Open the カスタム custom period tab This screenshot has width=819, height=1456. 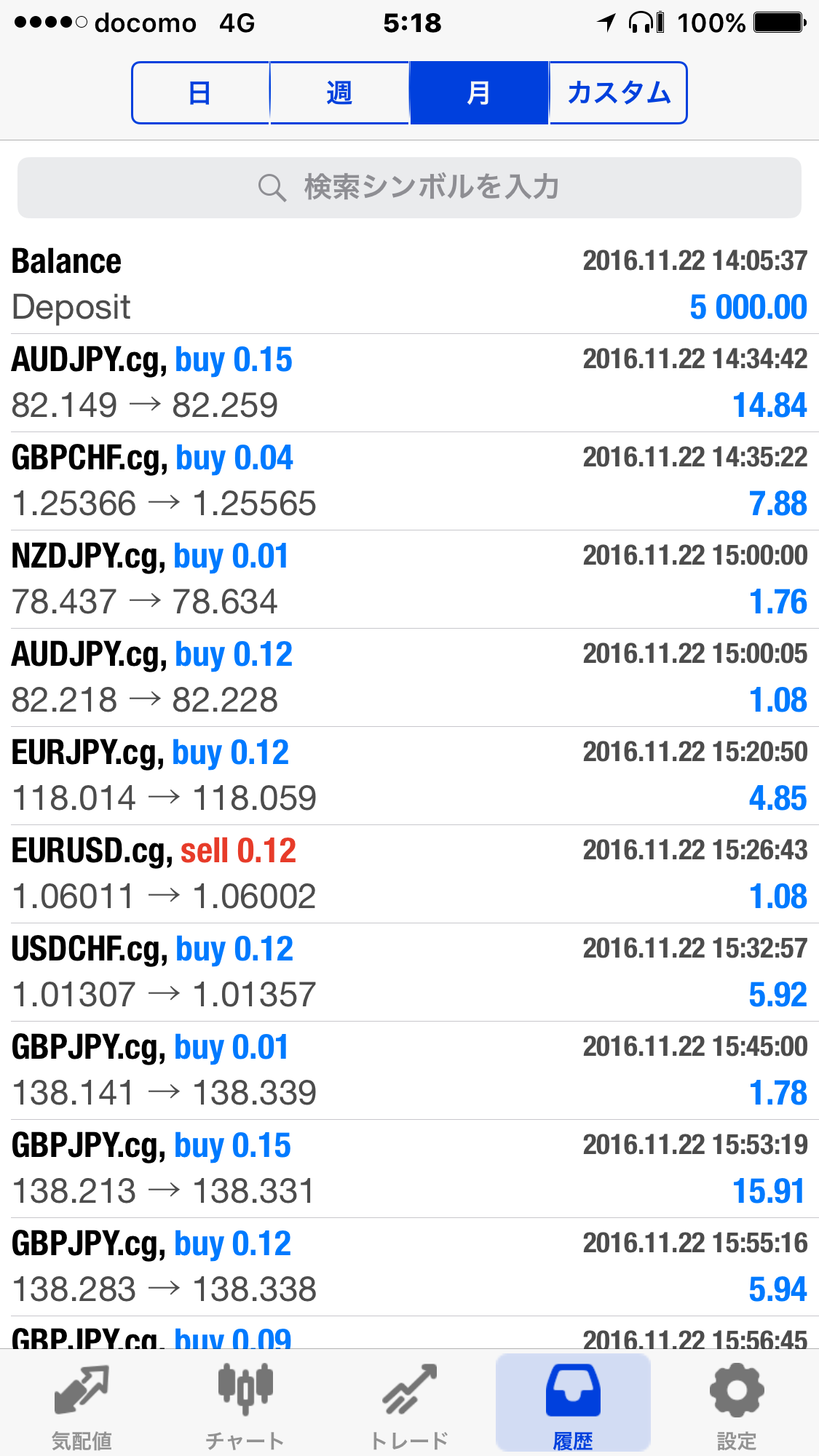[618, 93]
